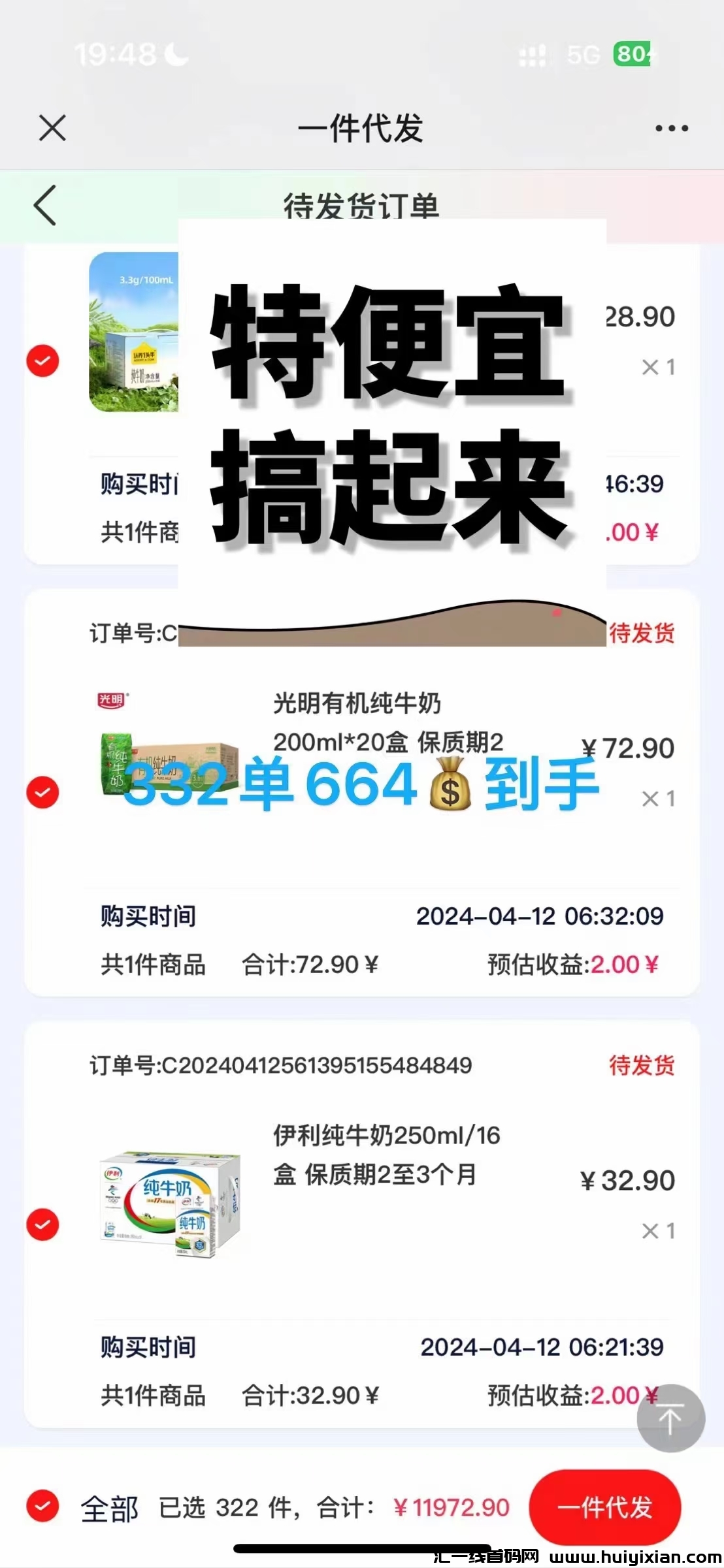Tap the X close icon top left

(x=52, y=129)
